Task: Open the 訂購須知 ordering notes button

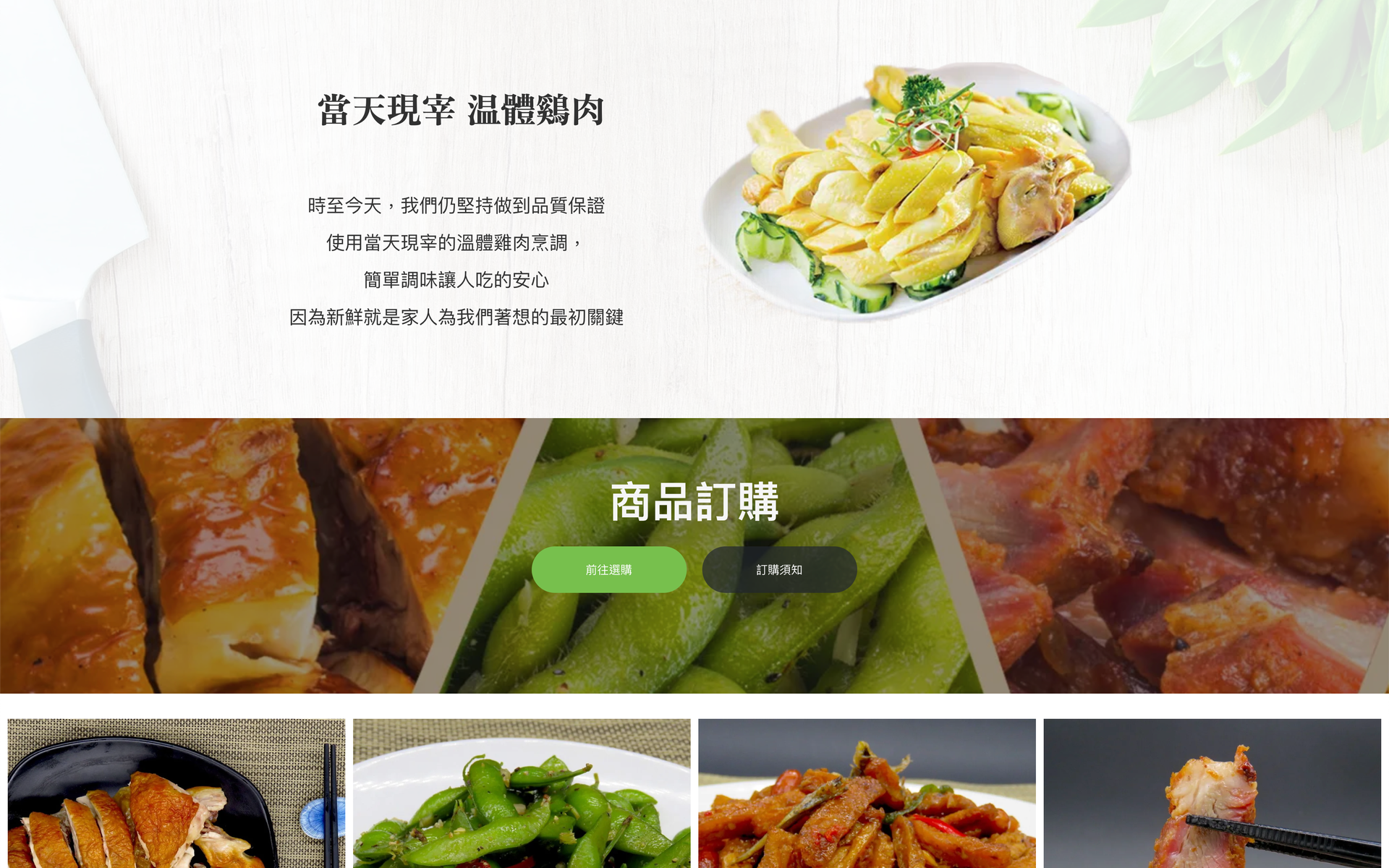Action: [779, 570]
